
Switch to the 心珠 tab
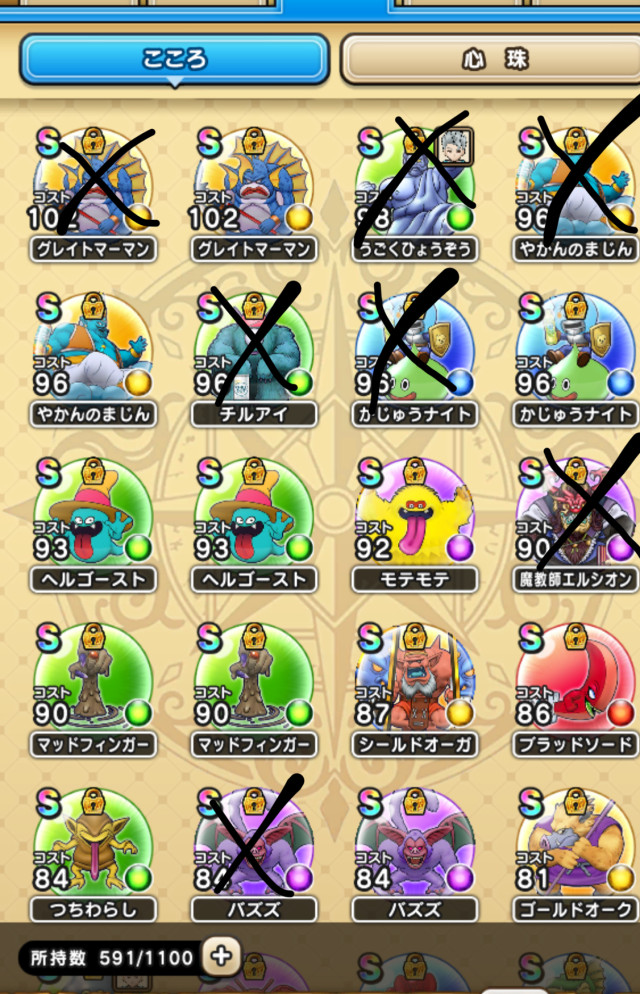(x=489, y=60)
